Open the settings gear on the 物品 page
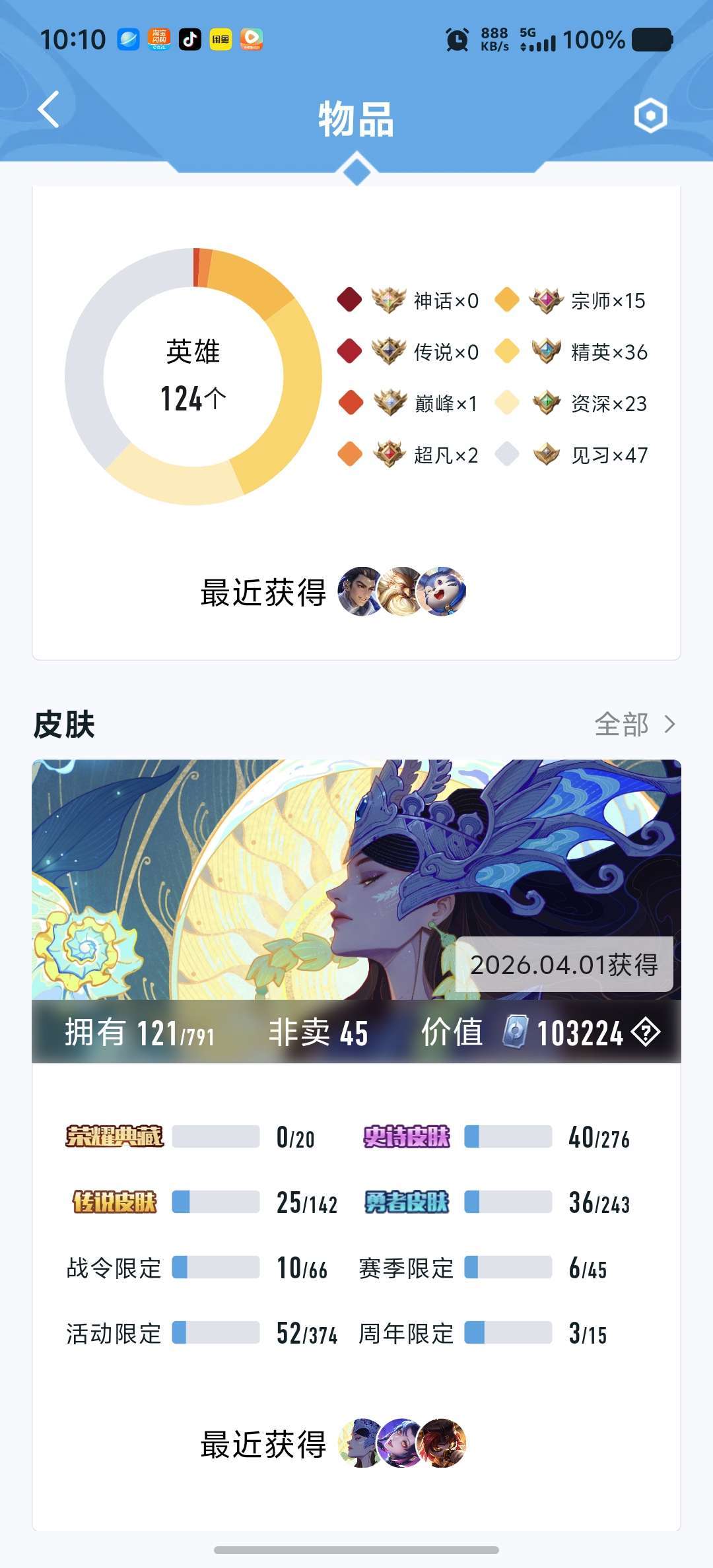This screenshot has height=1568, width=713. [x=650, y=115]
